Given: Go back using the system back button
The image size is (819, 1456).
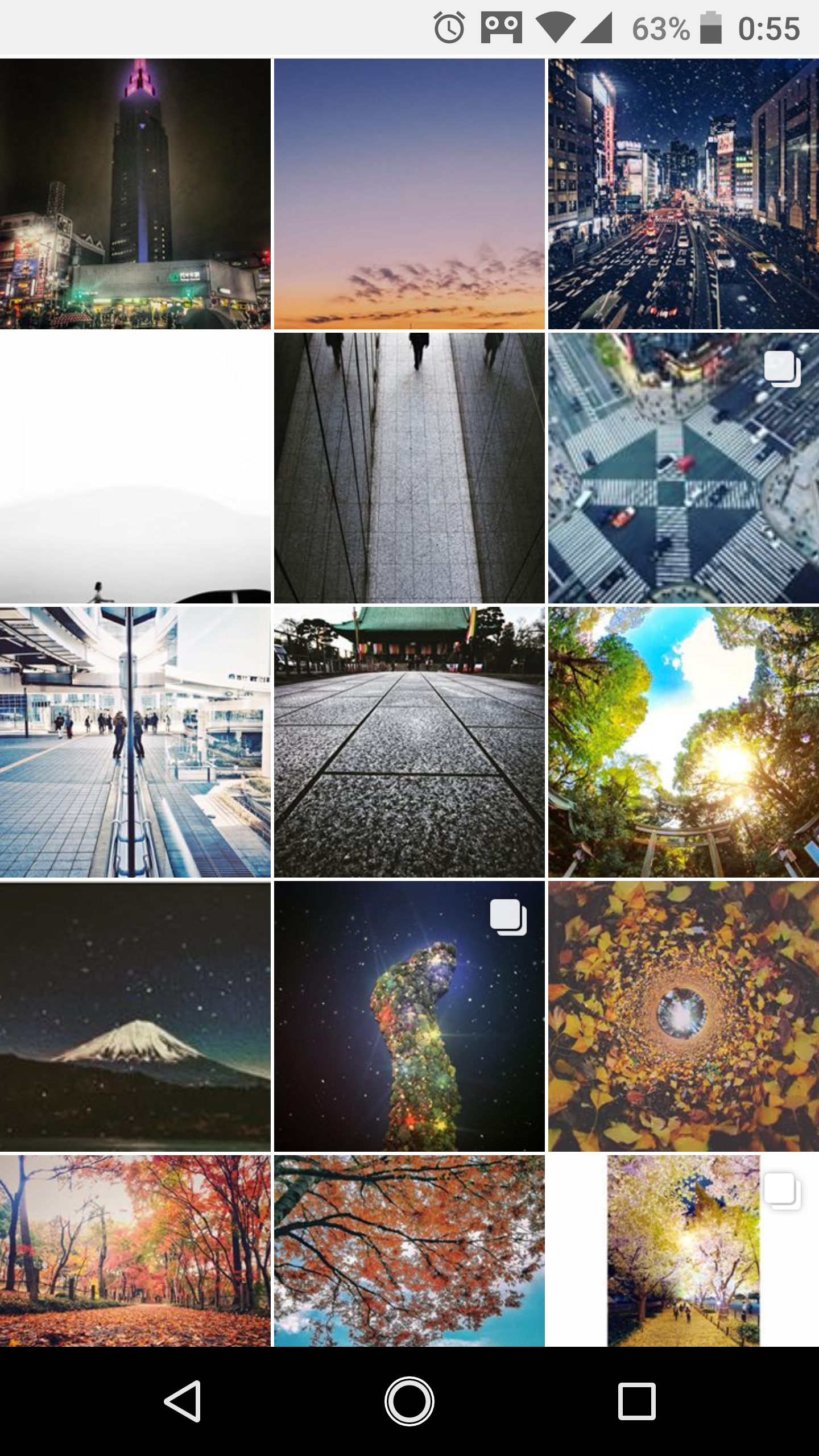Looking at the screenshot, I should (183, 1401).
